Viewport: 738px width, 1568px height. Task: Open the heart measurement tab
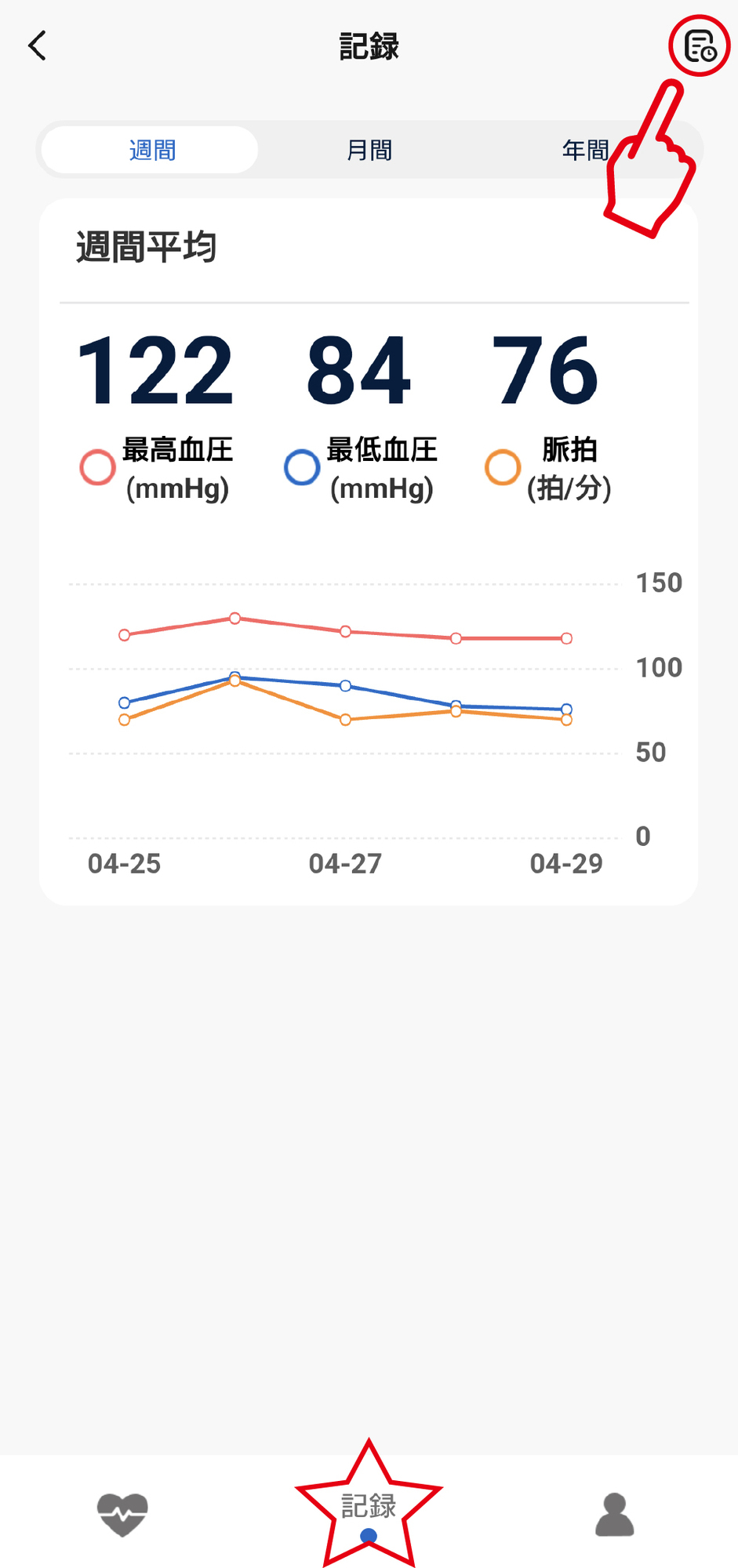(x=122, y=1514)
